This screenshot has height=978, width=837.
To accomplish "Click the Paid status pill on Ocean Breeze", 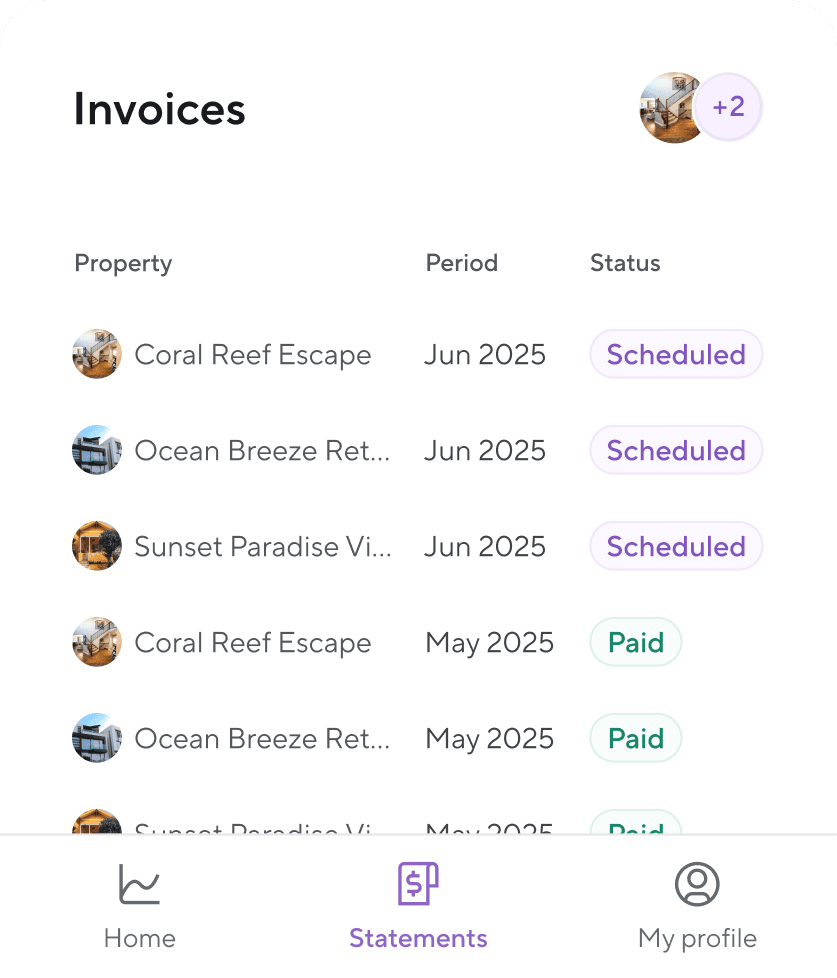I will point(635,738).
